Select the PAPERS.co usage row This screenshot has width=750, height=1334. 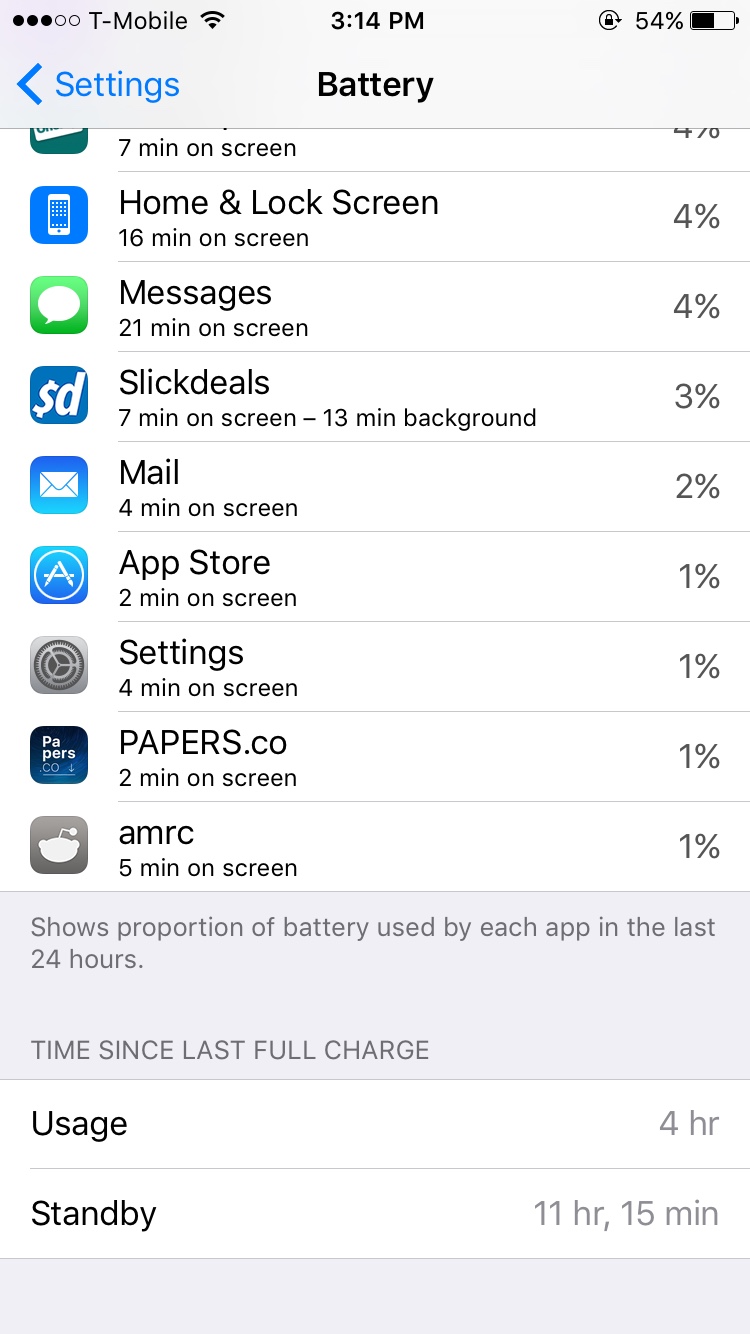[375, 757]
